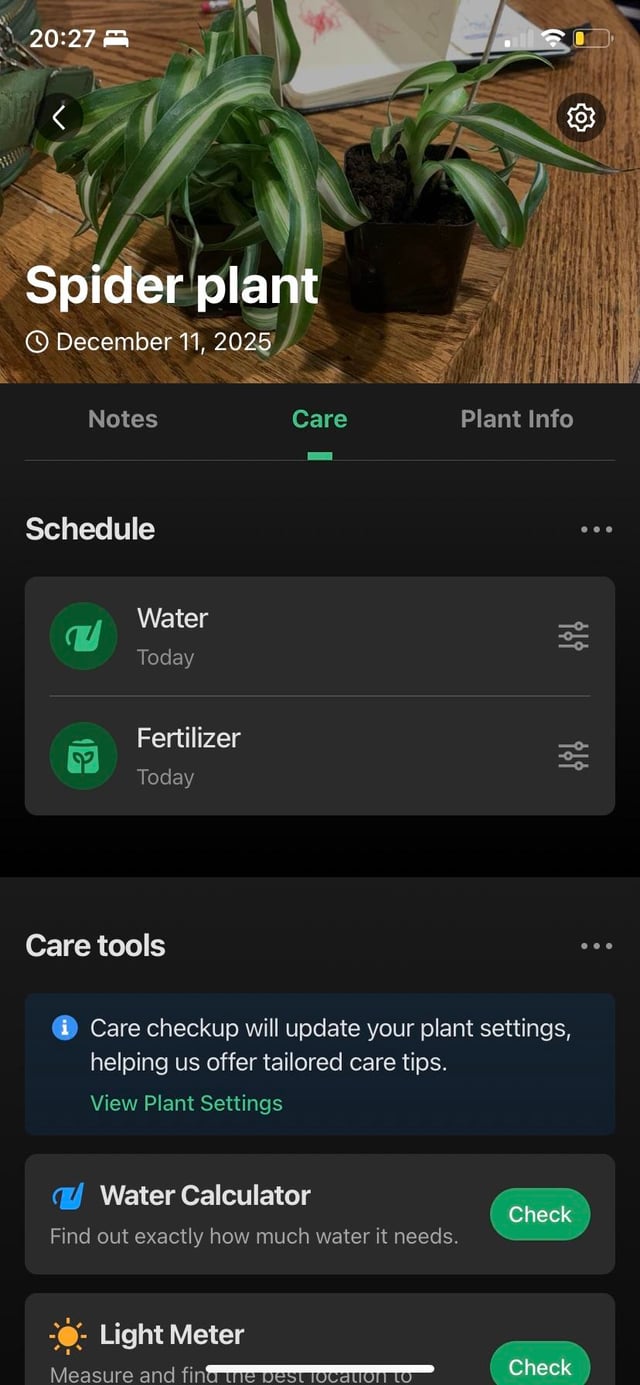Open the Care tools overflow menu
640x1385 pixels.
click(x=596, y=946)
